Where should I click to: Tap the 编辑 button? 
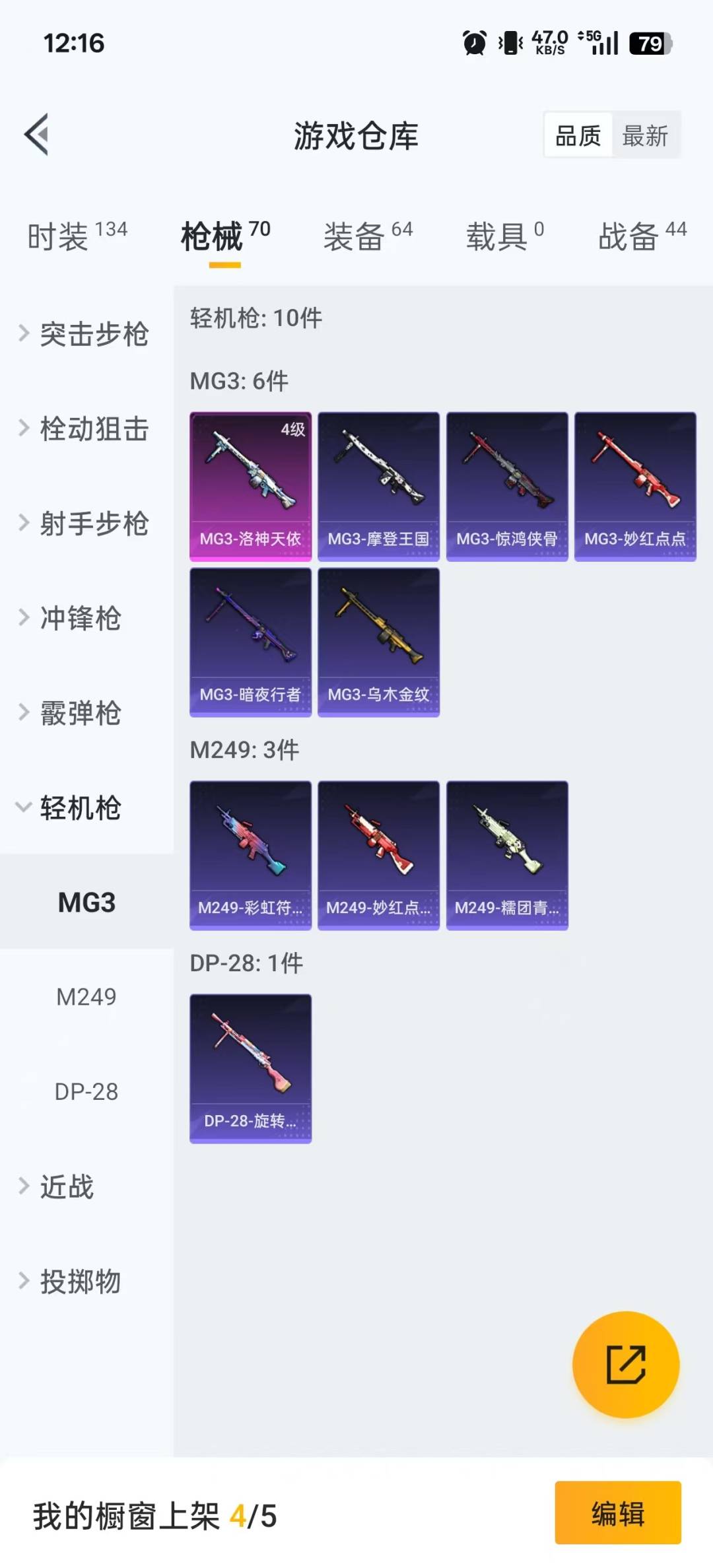[x=617, y=1516]
